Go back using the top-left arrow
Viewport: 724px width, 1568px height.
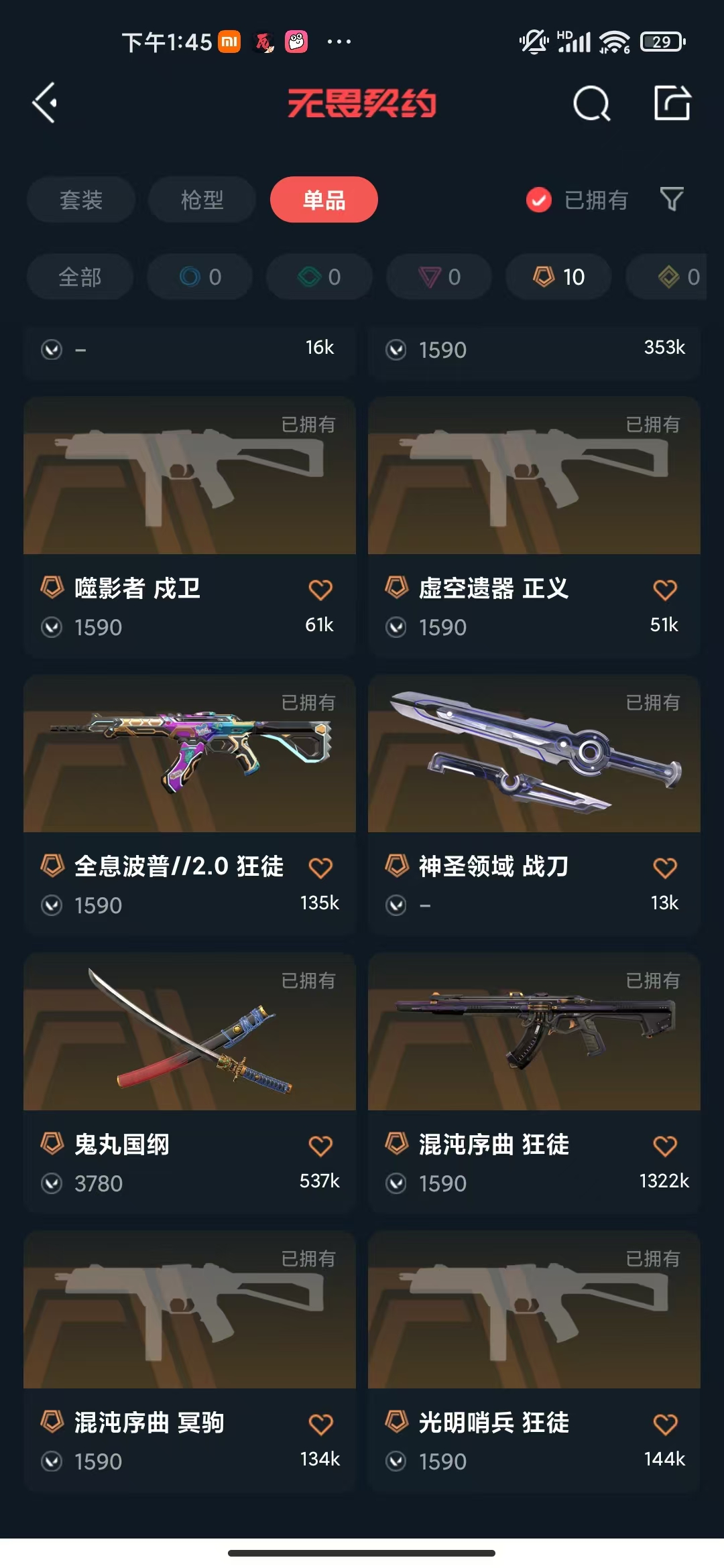[45, 103]
